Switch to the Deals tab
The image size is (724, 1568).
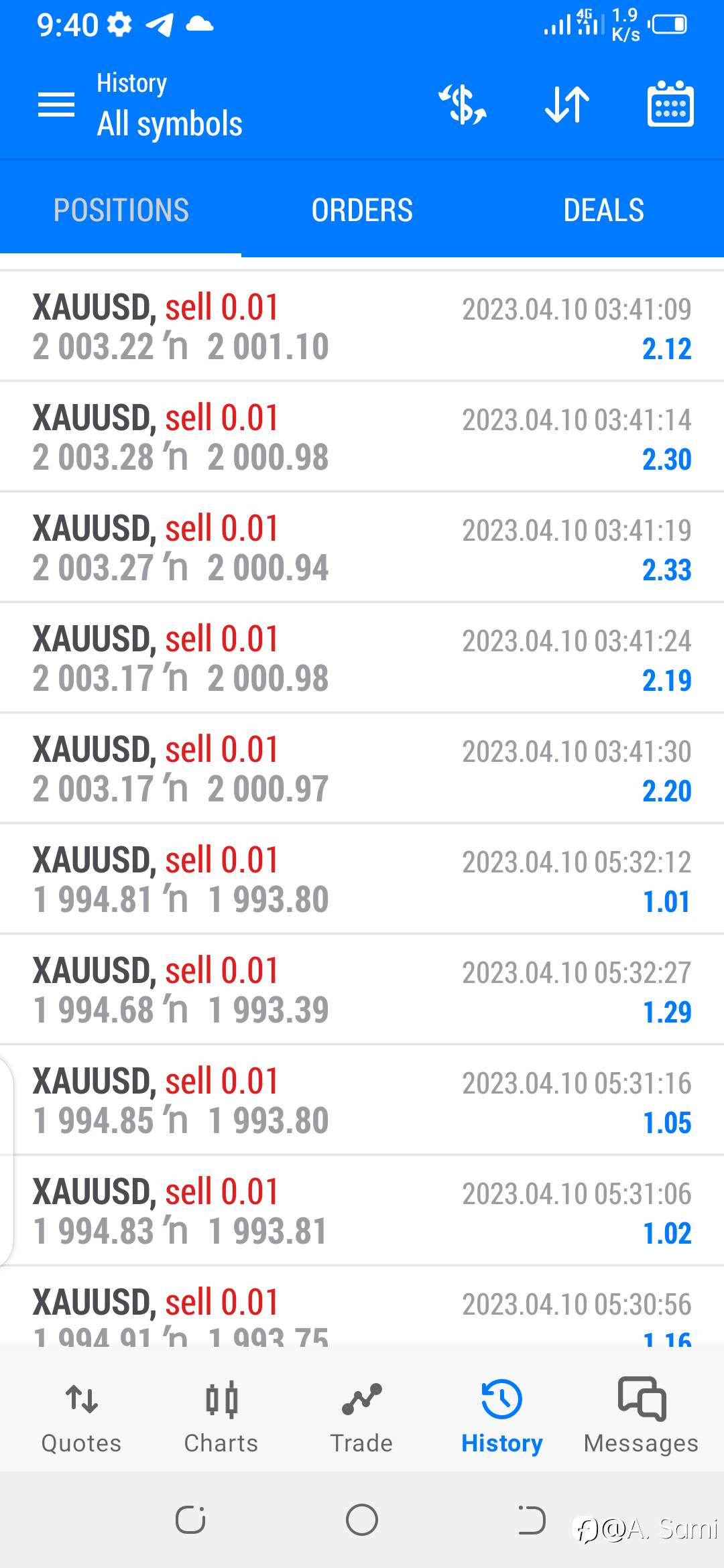click(603, 210)
